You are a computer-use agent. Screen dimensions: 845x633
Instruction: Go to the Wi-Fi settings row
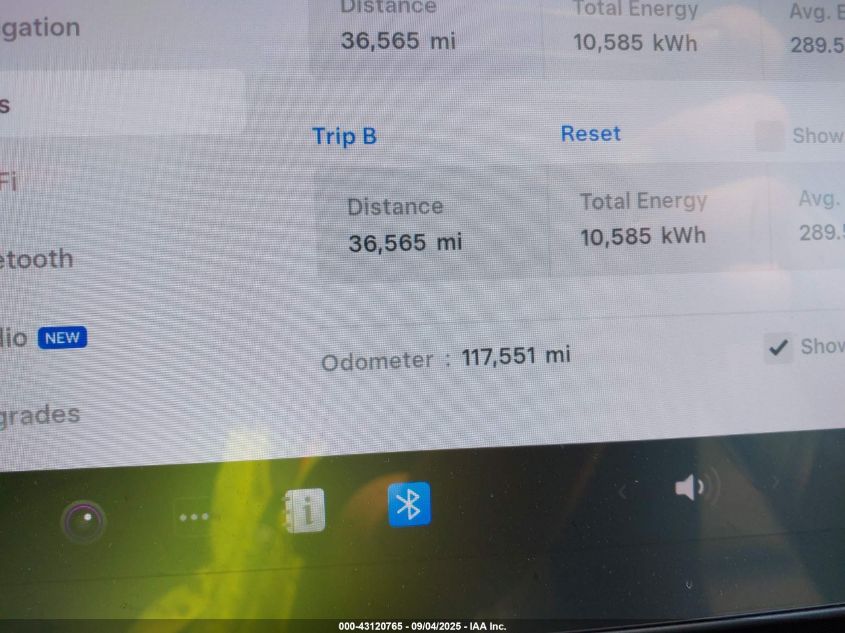tap(8, 182)
